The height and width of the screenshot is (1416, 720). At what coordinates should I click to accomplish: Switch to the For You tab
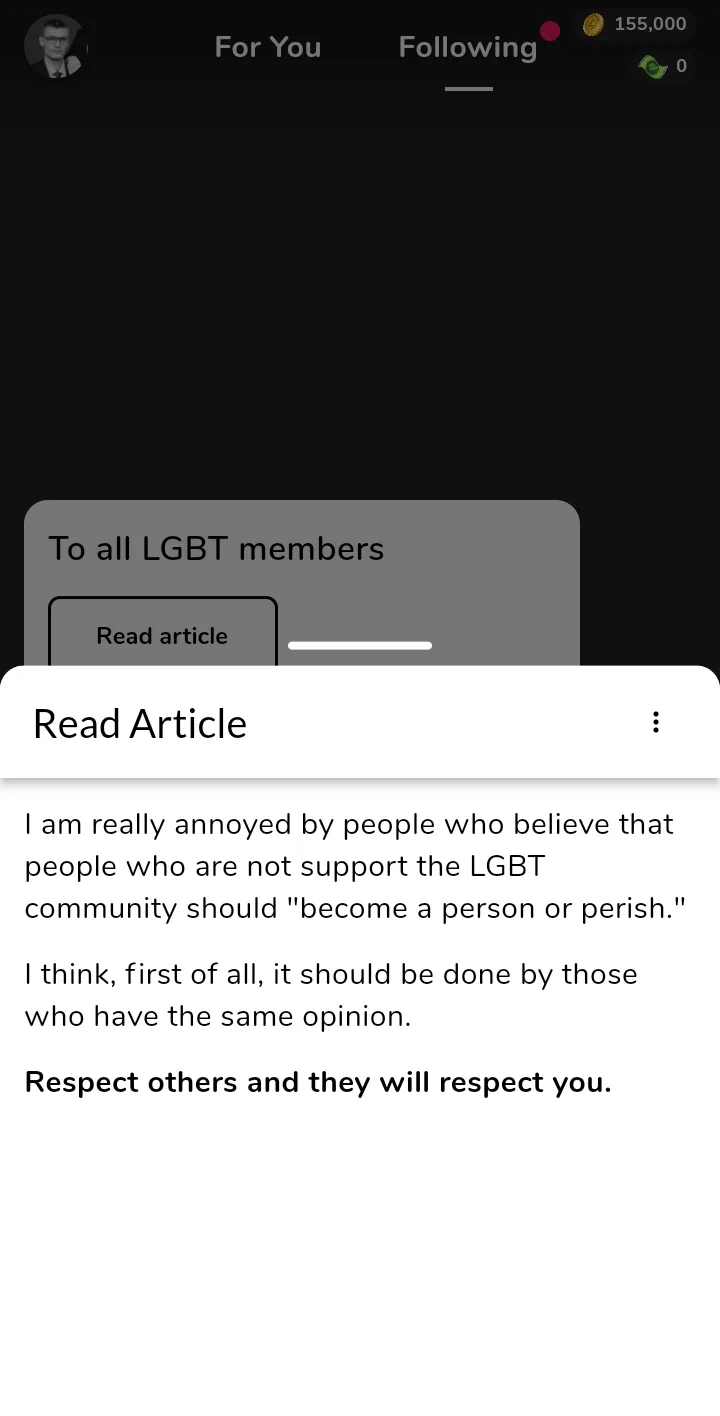click(x=268, y=47)
